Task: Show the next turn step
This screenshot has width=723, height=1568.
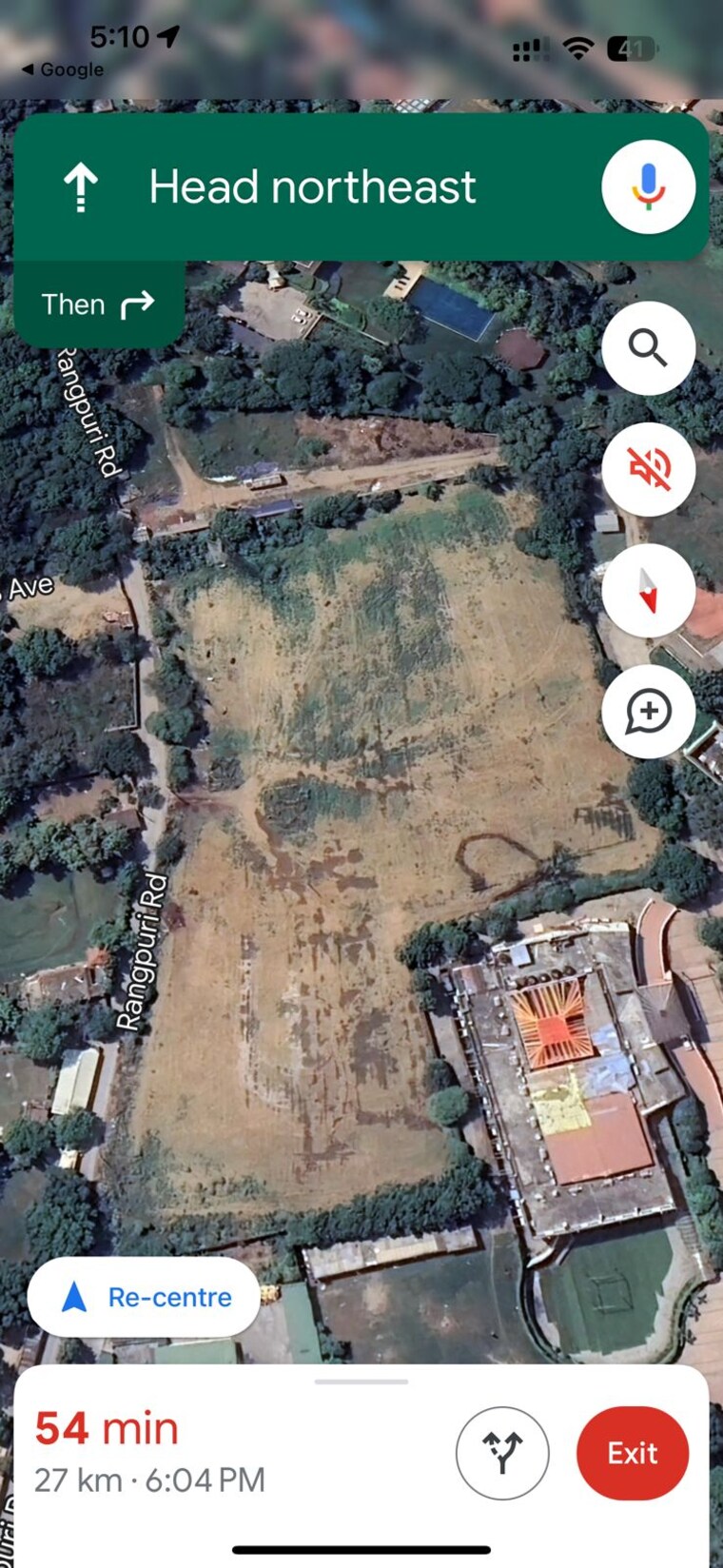Action: pos(98,304)
